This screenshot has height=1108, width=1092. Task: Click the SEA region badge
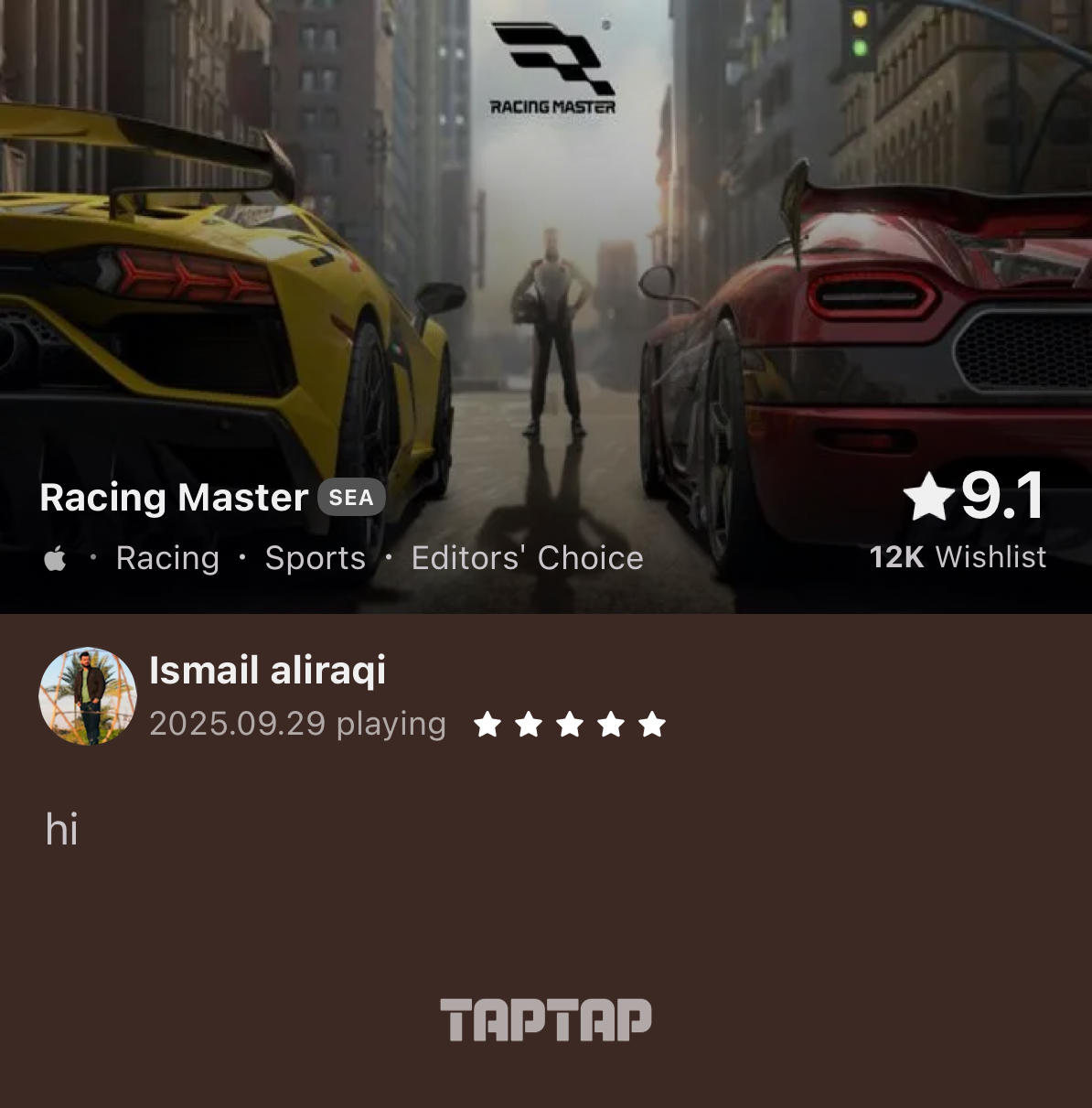pos(350,498)
